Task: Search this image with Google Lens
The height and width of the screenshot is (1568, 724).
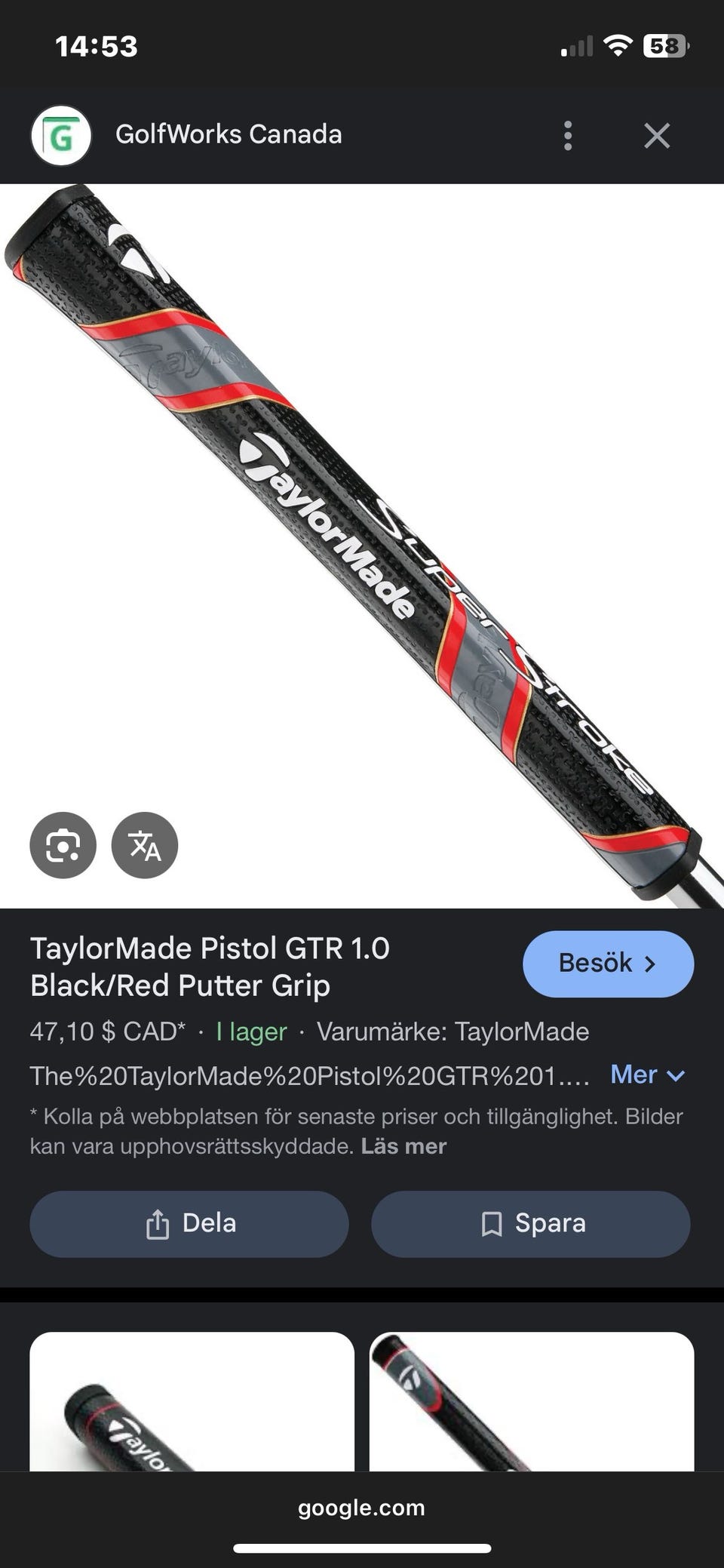Action: pos(63,845)
